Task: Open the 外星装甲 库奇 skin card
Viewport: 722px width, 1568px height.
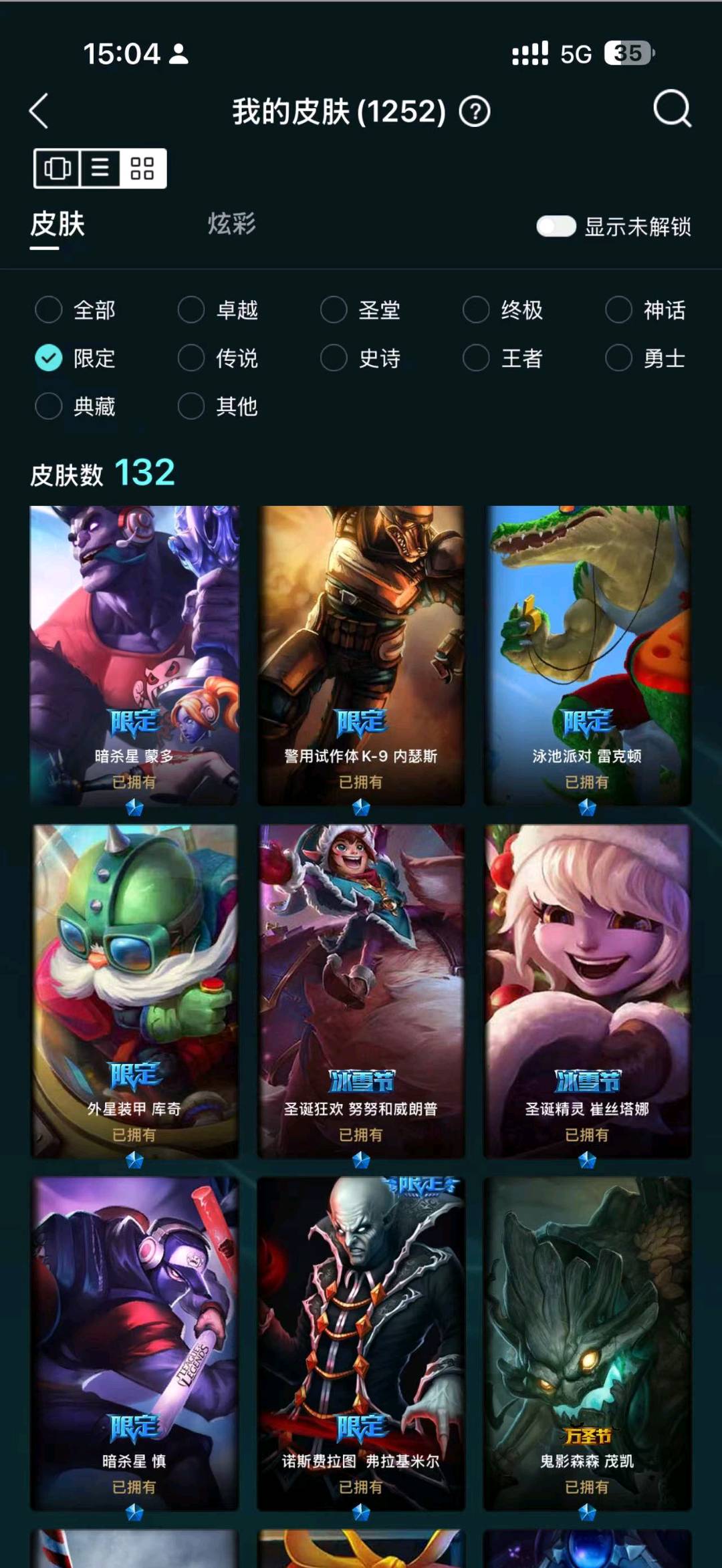Action: tap(134, 991)
